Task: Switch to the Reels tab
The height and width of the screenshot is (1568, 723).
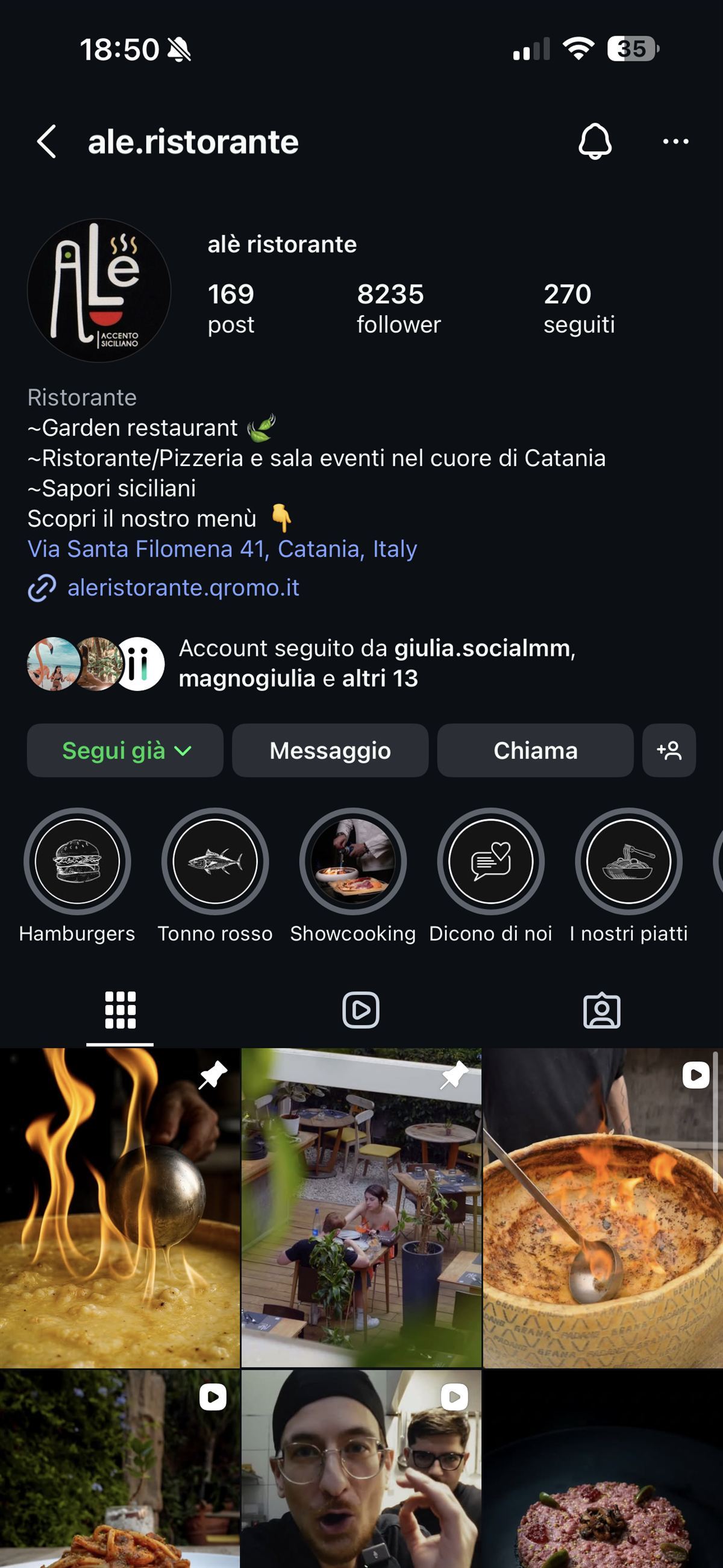Action: 361,1010
